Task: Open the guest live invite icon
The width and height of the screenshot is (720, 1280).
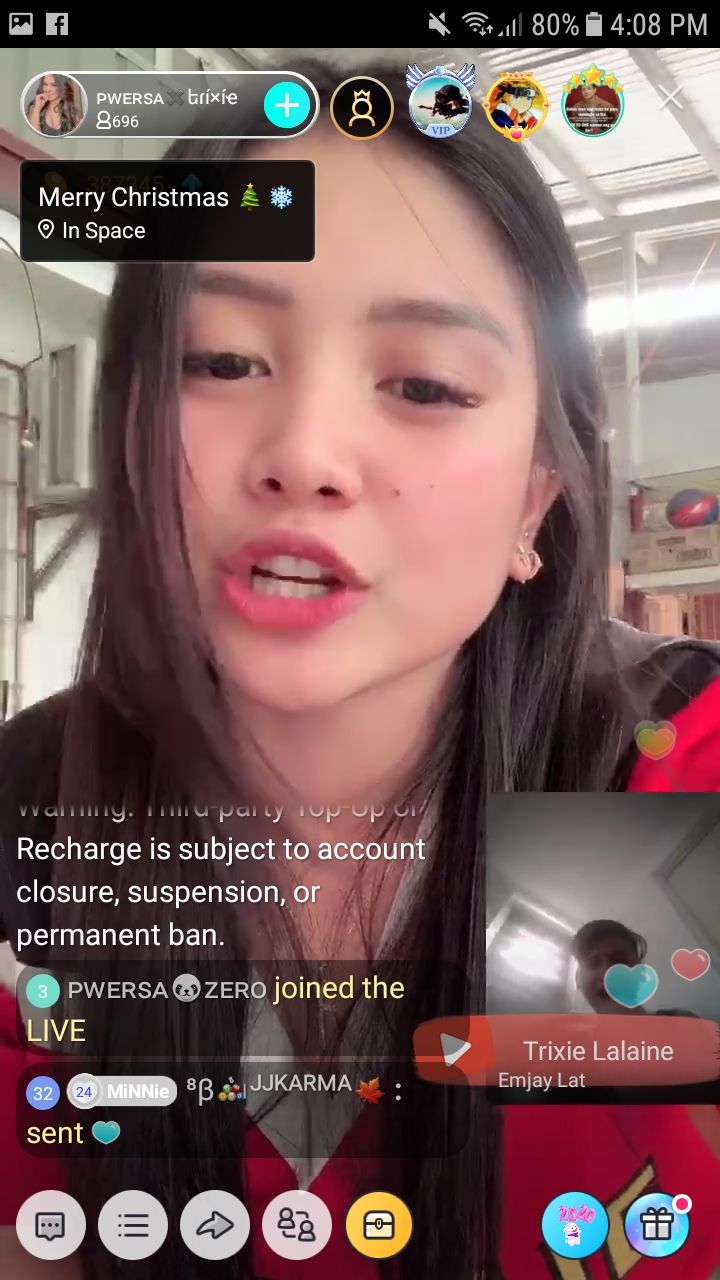Action: pos(297,1225)
